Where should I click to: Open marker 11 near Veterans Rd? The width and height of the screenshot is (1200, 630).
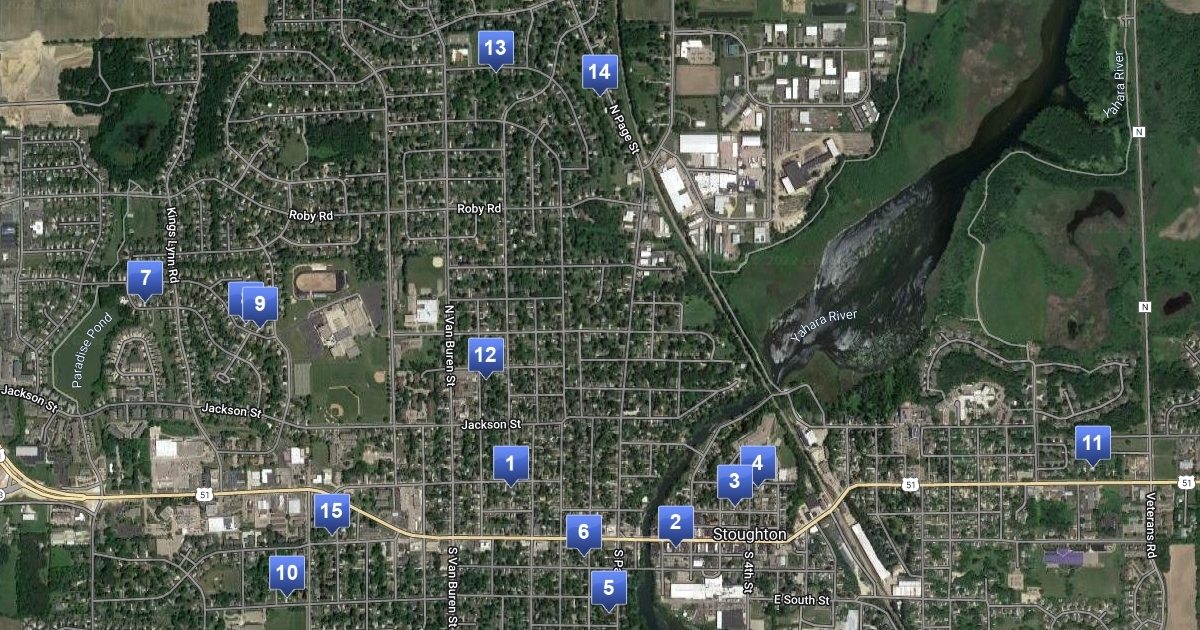1092,442
